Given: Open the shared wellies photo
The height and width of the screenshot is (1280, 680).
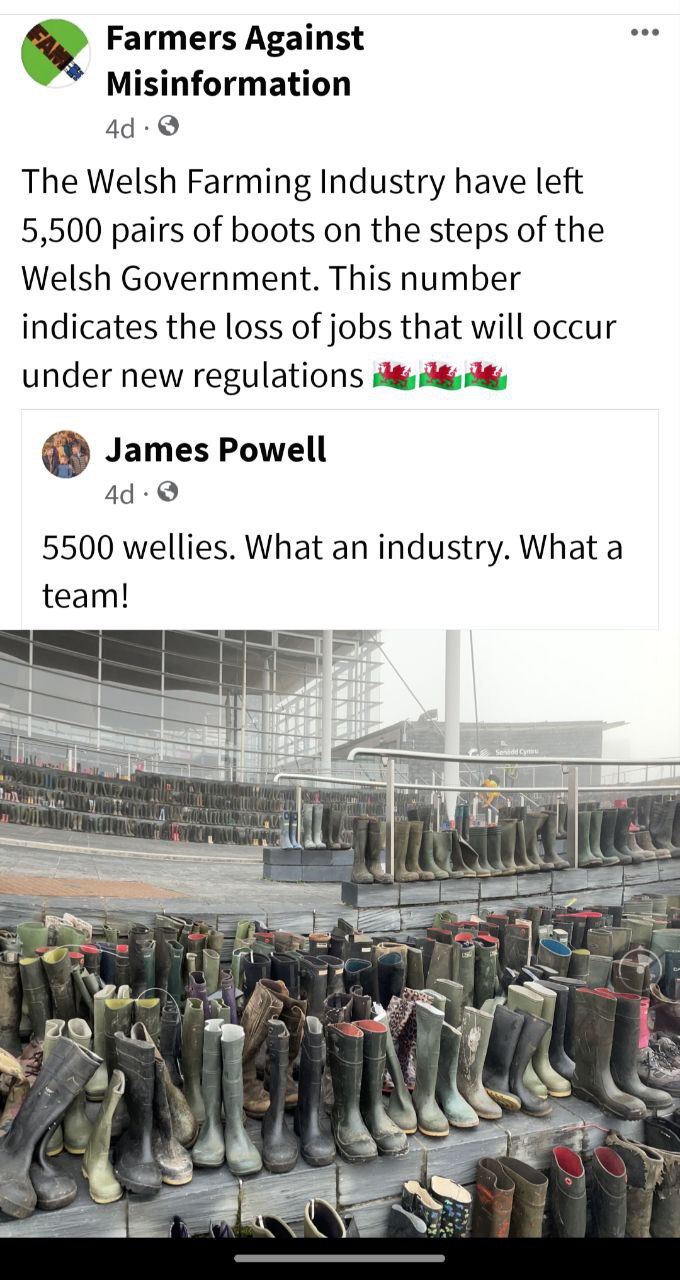Looking at the screenshot, I should pos(340,934).
